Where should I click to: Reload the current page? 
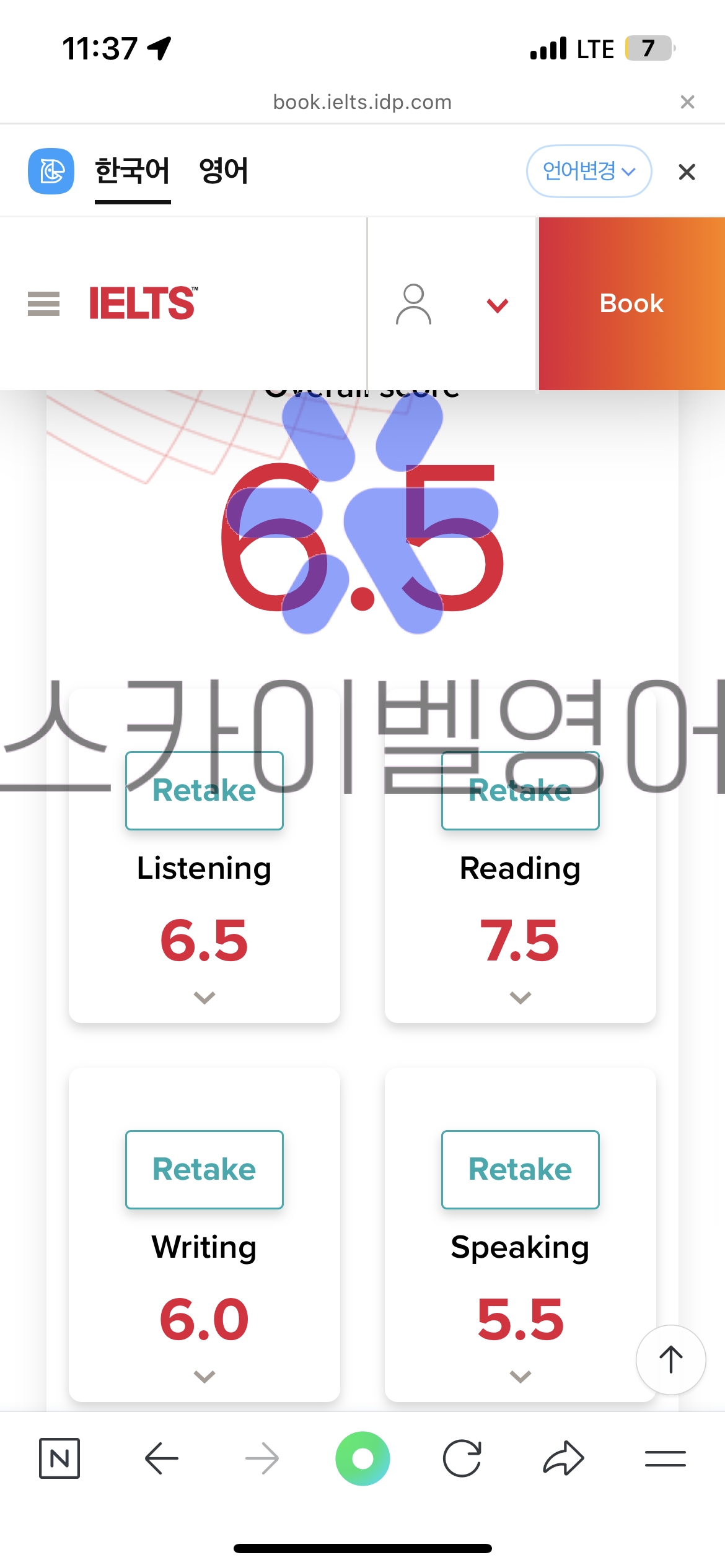[x=462, y=1458]
